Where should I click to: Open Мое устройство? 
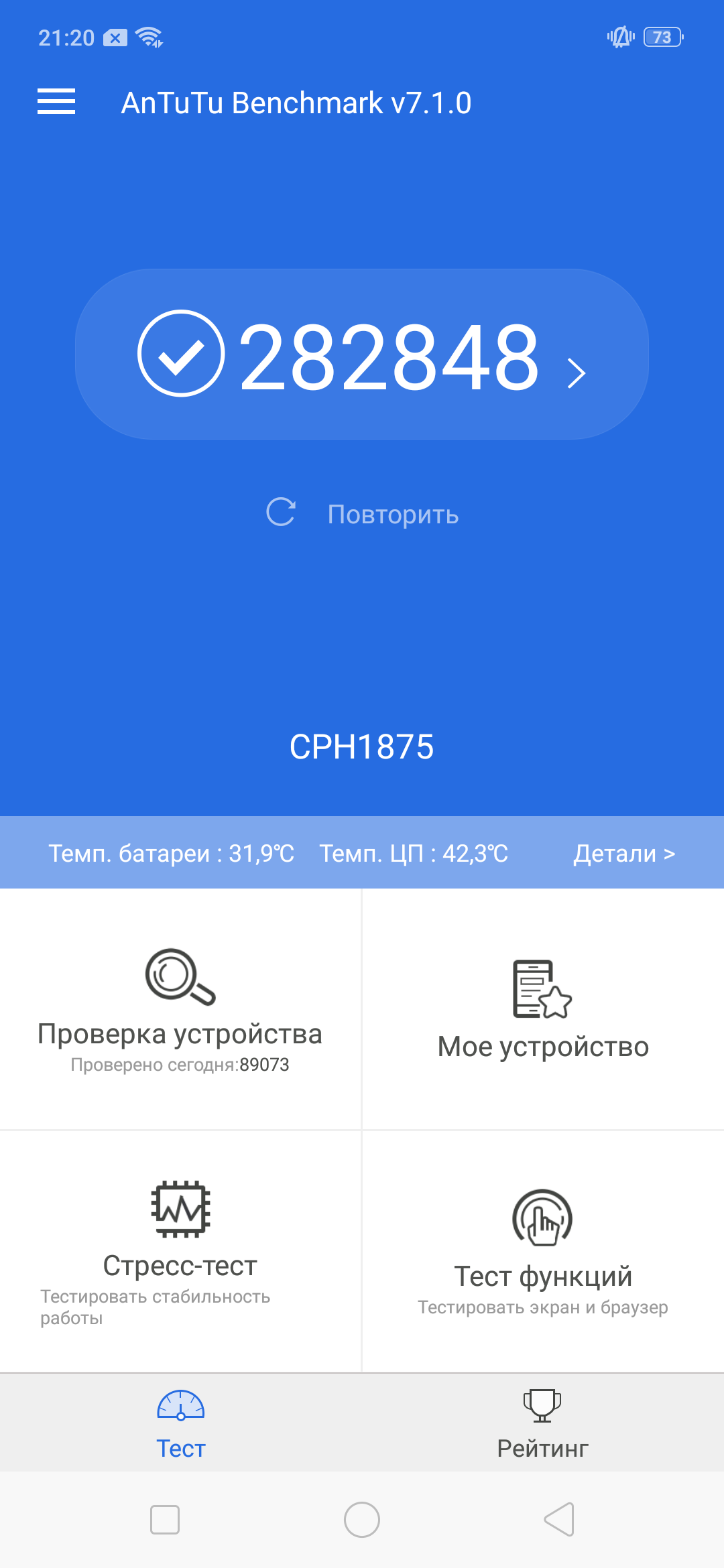[x=543, y=1010]
